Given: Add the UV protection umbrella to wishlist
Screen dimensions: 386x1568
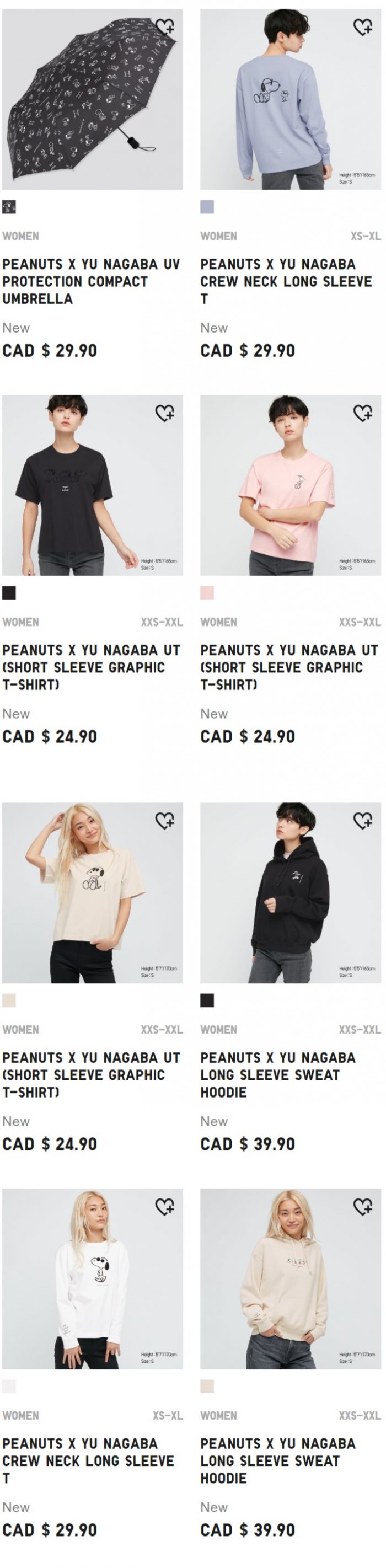Looking at the screenshot, I should 165,27.
